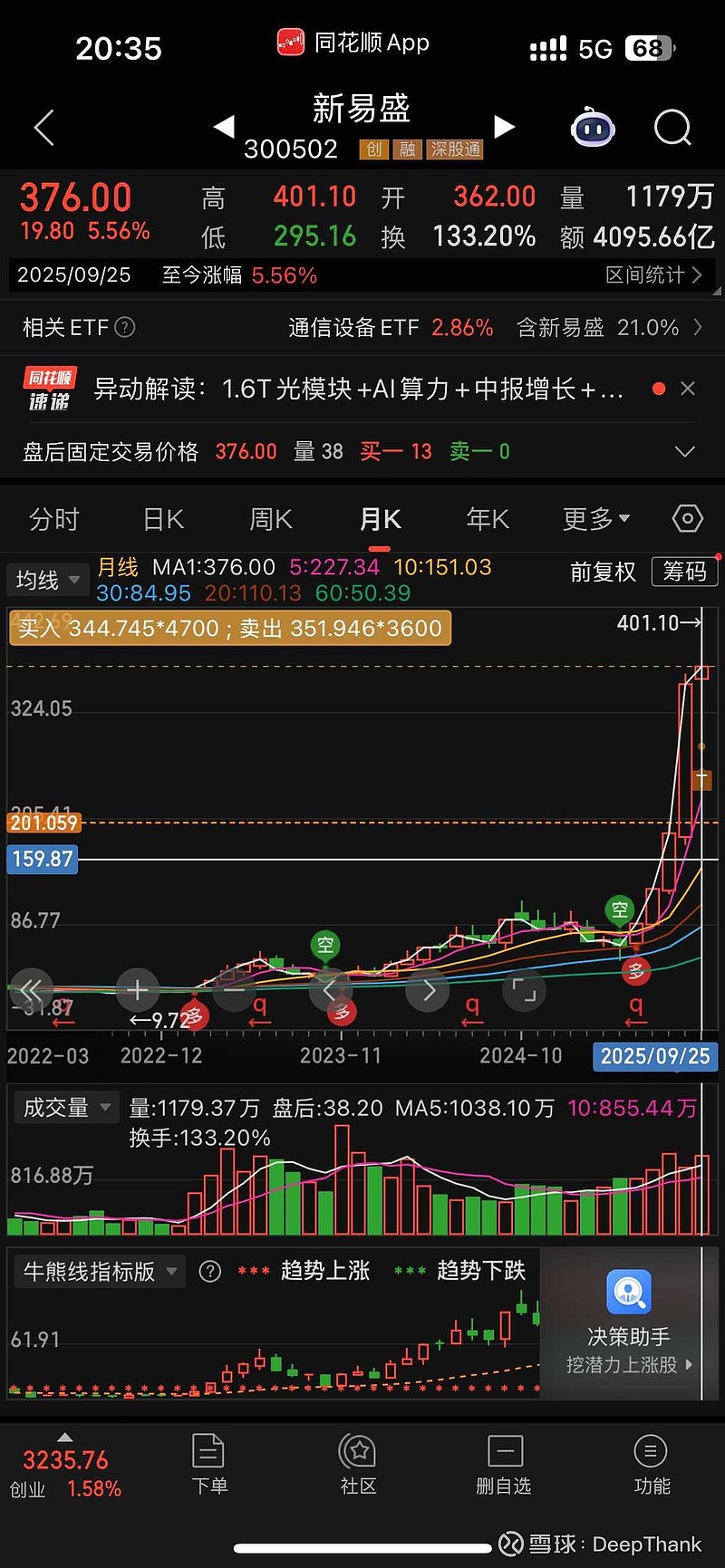The image size is (725, 1568).
Task: Switch to the 周K tab
Action: tap(271, 519)
